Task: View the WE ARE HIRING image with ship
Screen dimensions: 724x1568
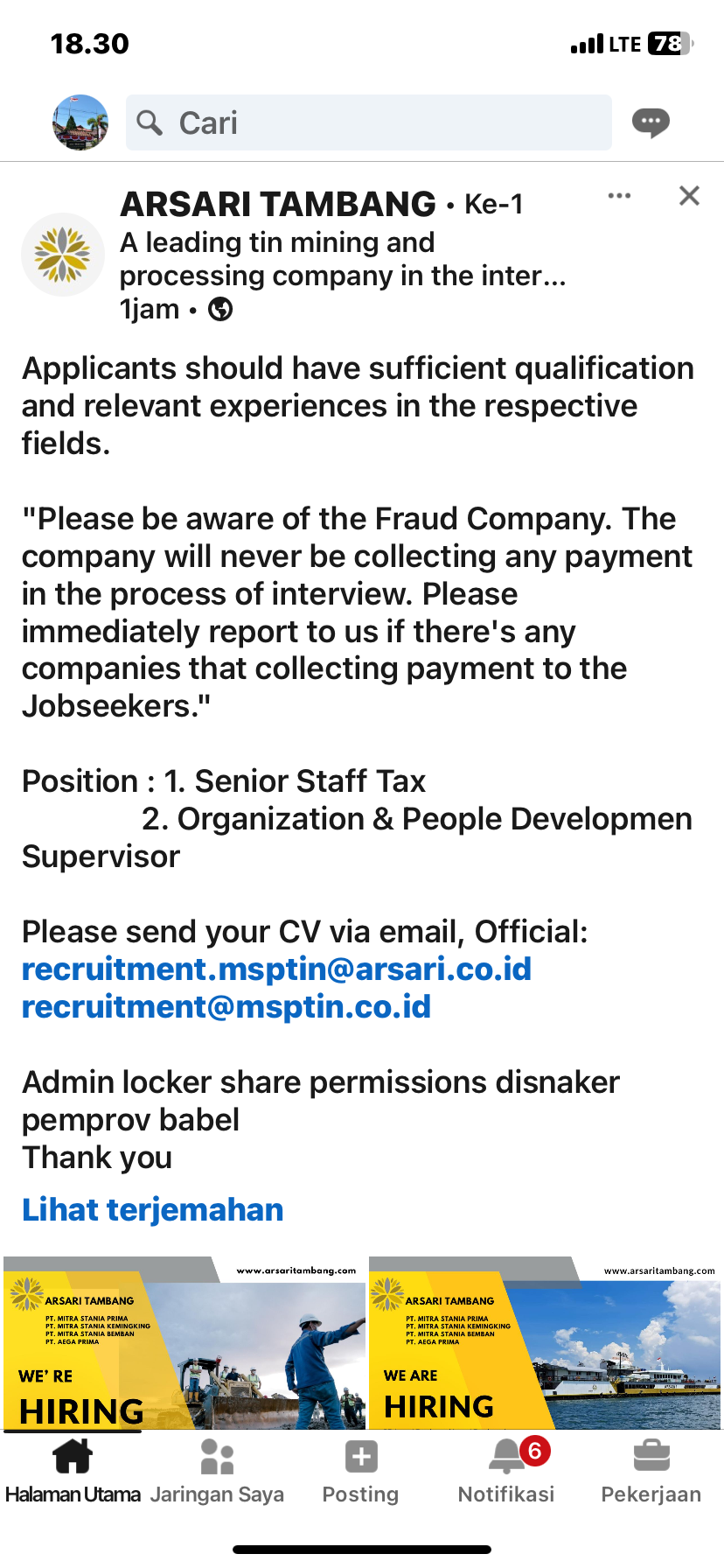Action: [x=545, y=1343]
